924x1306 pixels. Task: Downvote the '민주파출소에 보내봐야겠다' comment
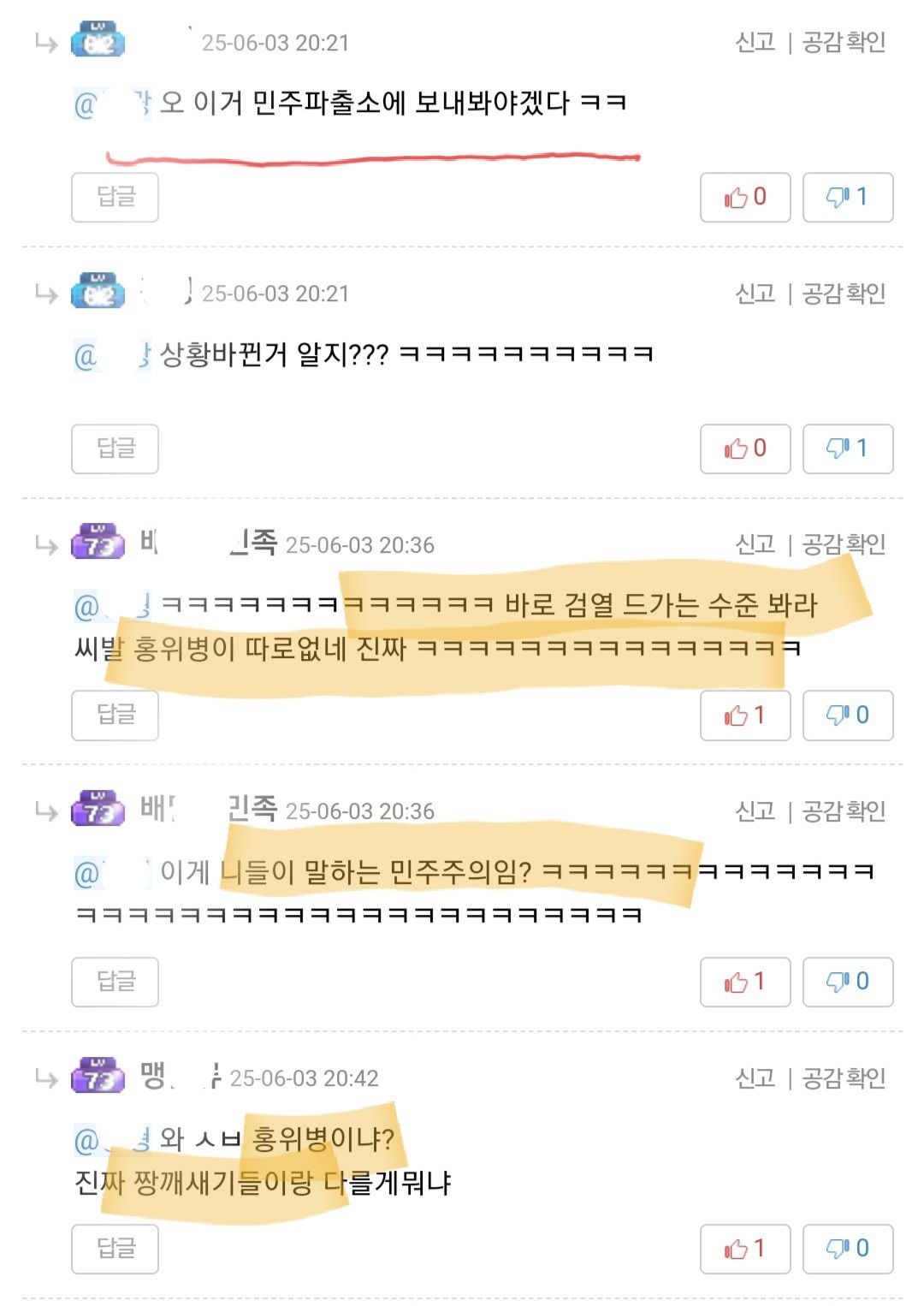847,198
